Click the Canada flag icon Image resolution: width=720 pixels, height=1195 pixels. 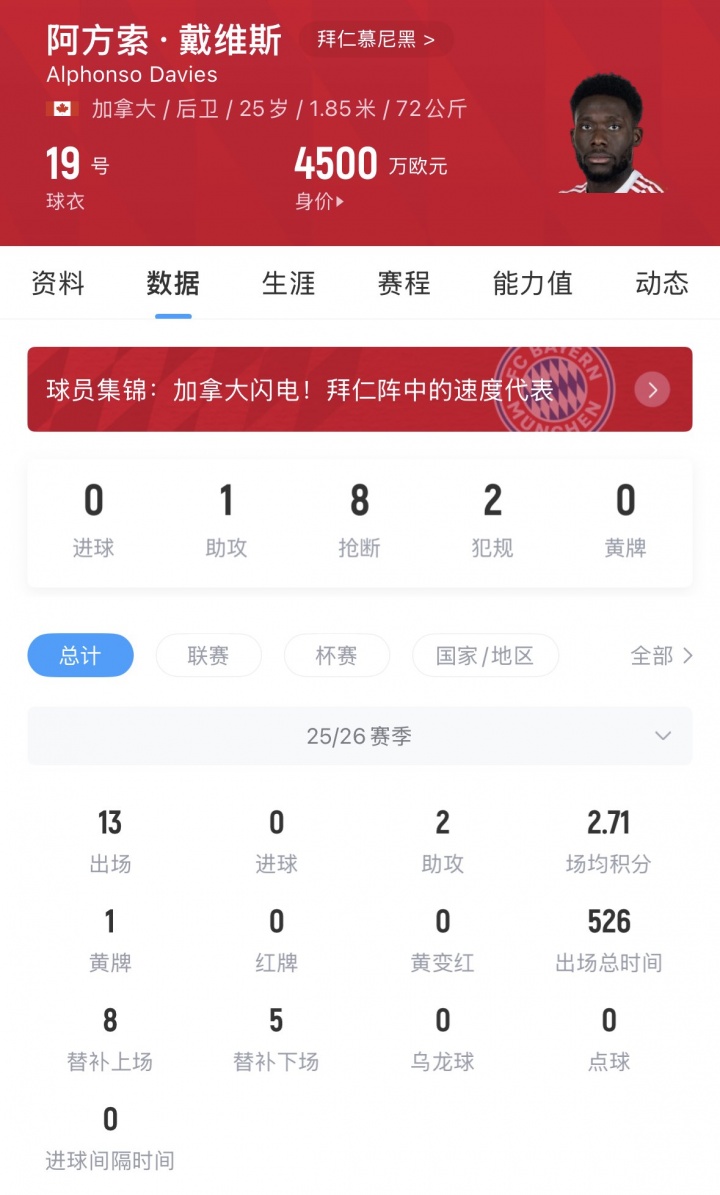tap(62, 109)
